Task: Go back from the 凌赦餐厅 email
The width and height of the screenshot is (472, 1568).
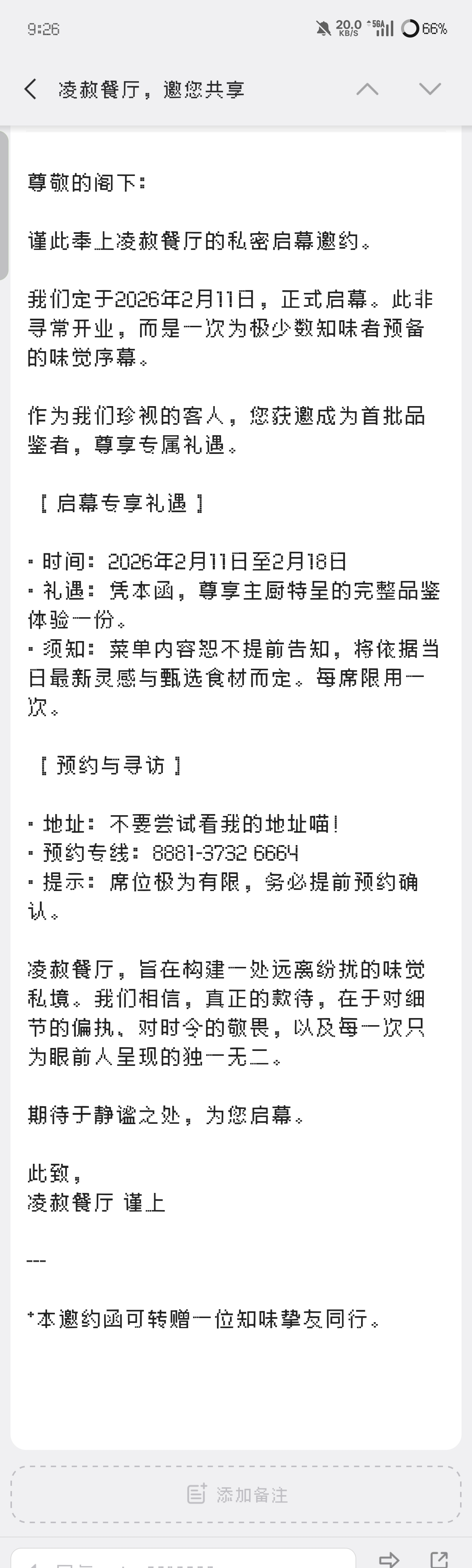Action: [31, 90]
